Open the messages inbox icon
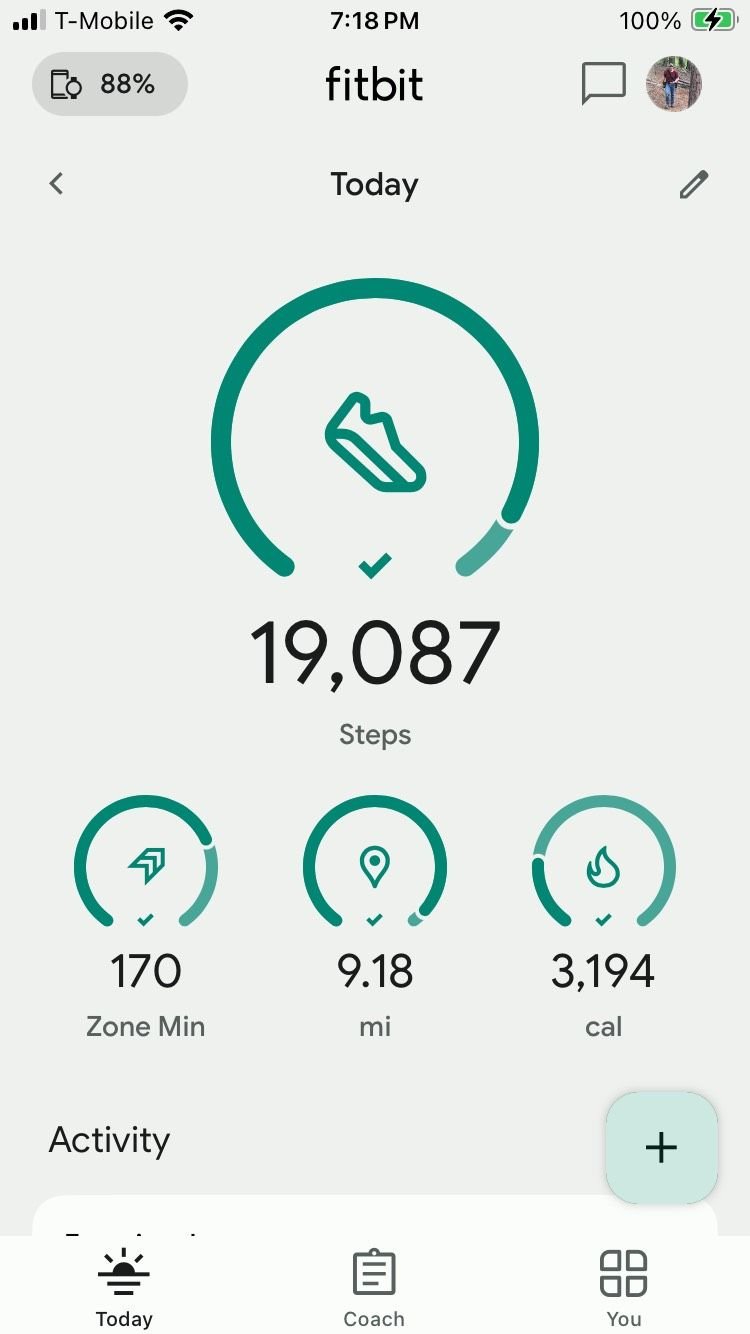 point(603,84)
